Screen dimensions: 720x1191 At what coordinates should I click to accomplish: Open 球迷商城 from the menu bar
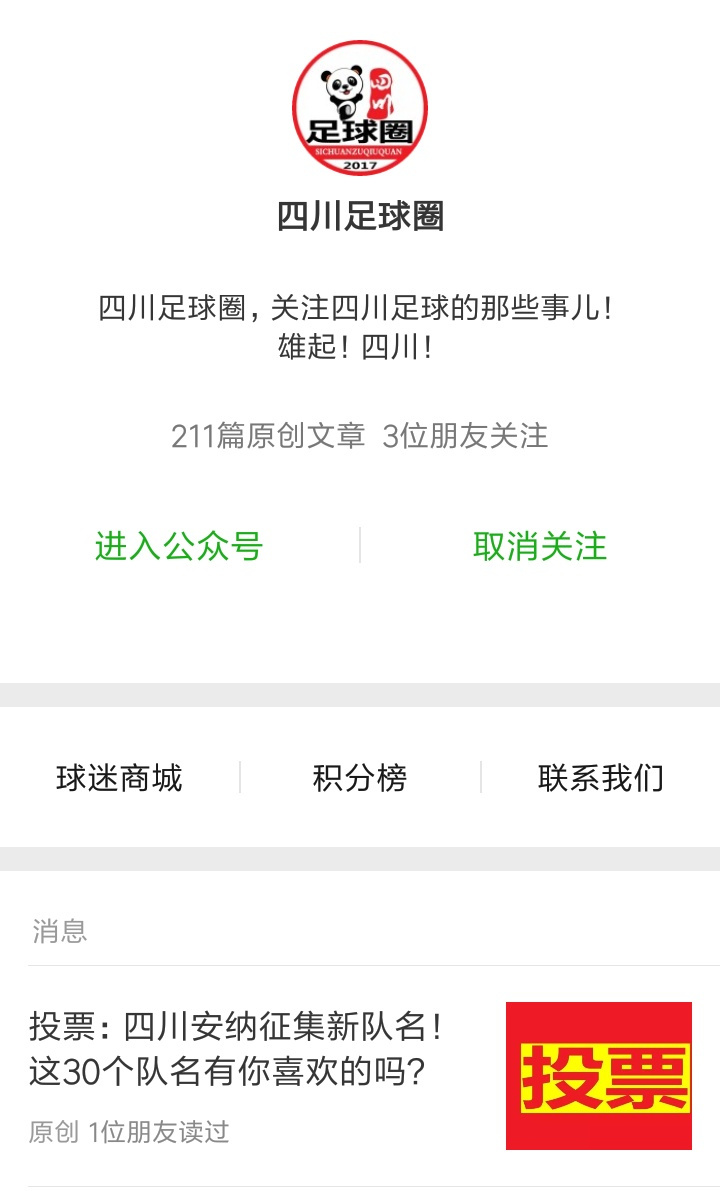coord(120,778)
